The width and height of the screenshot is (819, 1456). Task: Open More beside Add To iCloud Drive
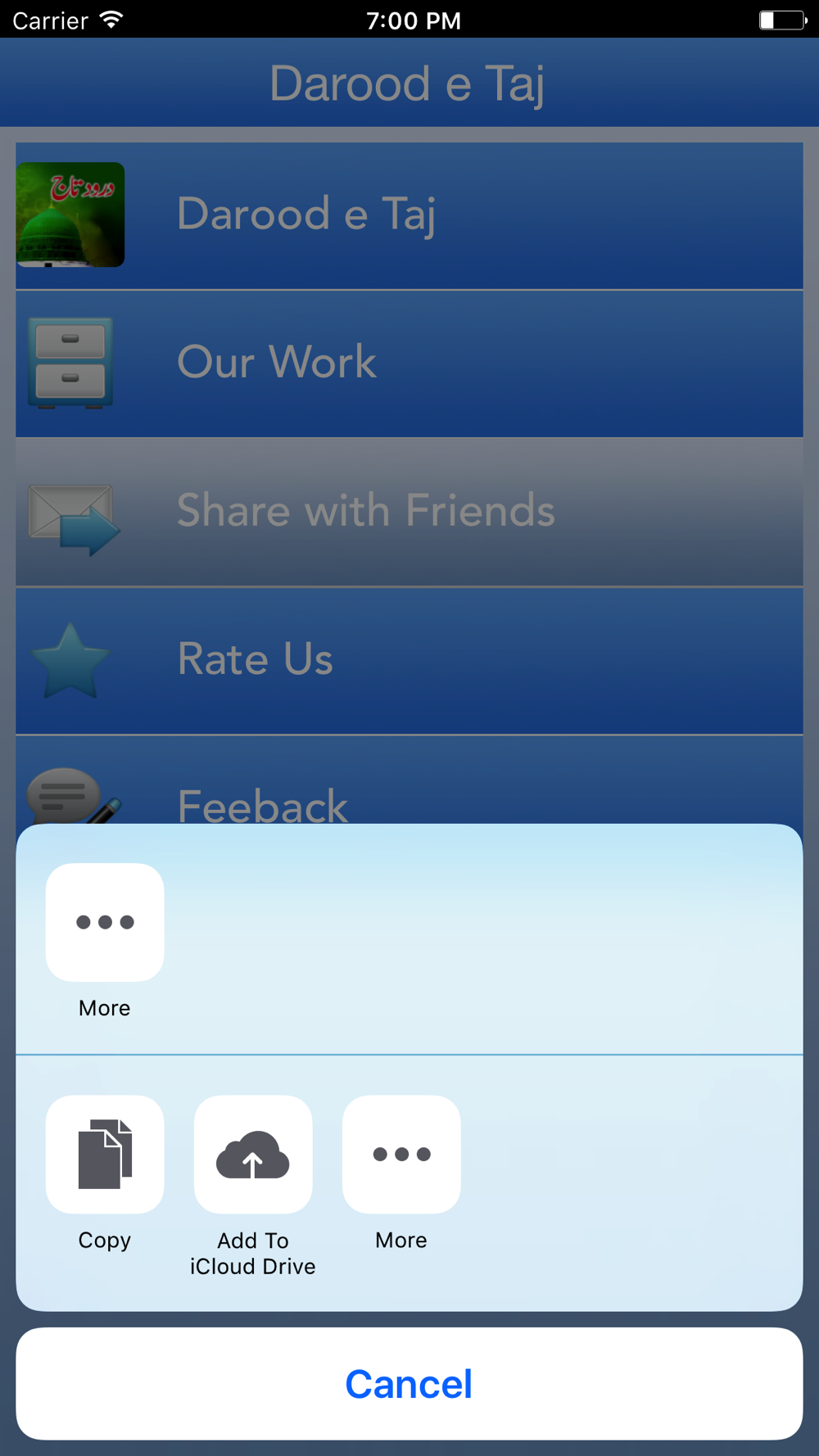point(401,1154)
